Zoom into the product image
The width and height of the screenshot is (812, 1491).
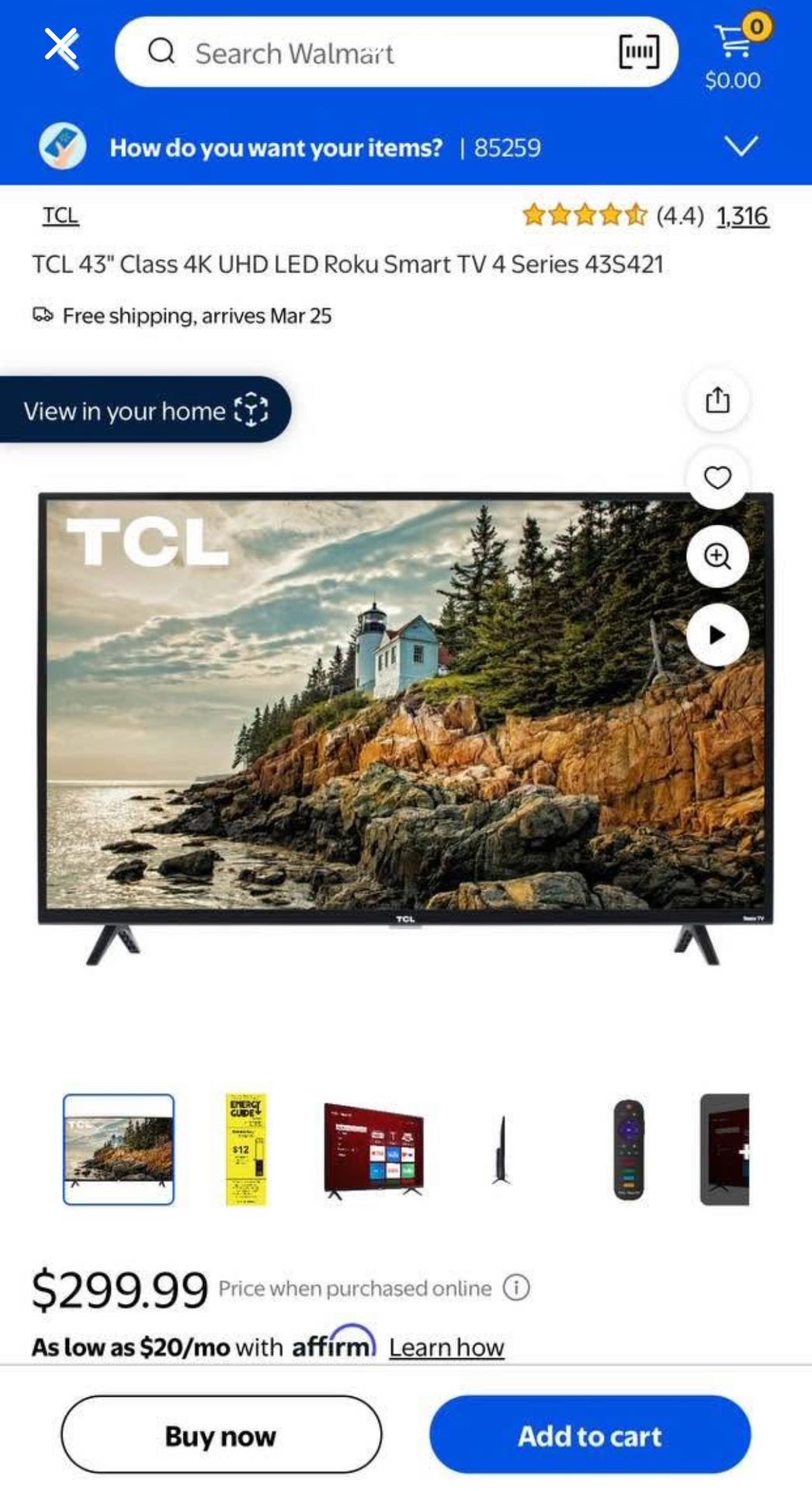pyautogui.click(x=717, y=556)
